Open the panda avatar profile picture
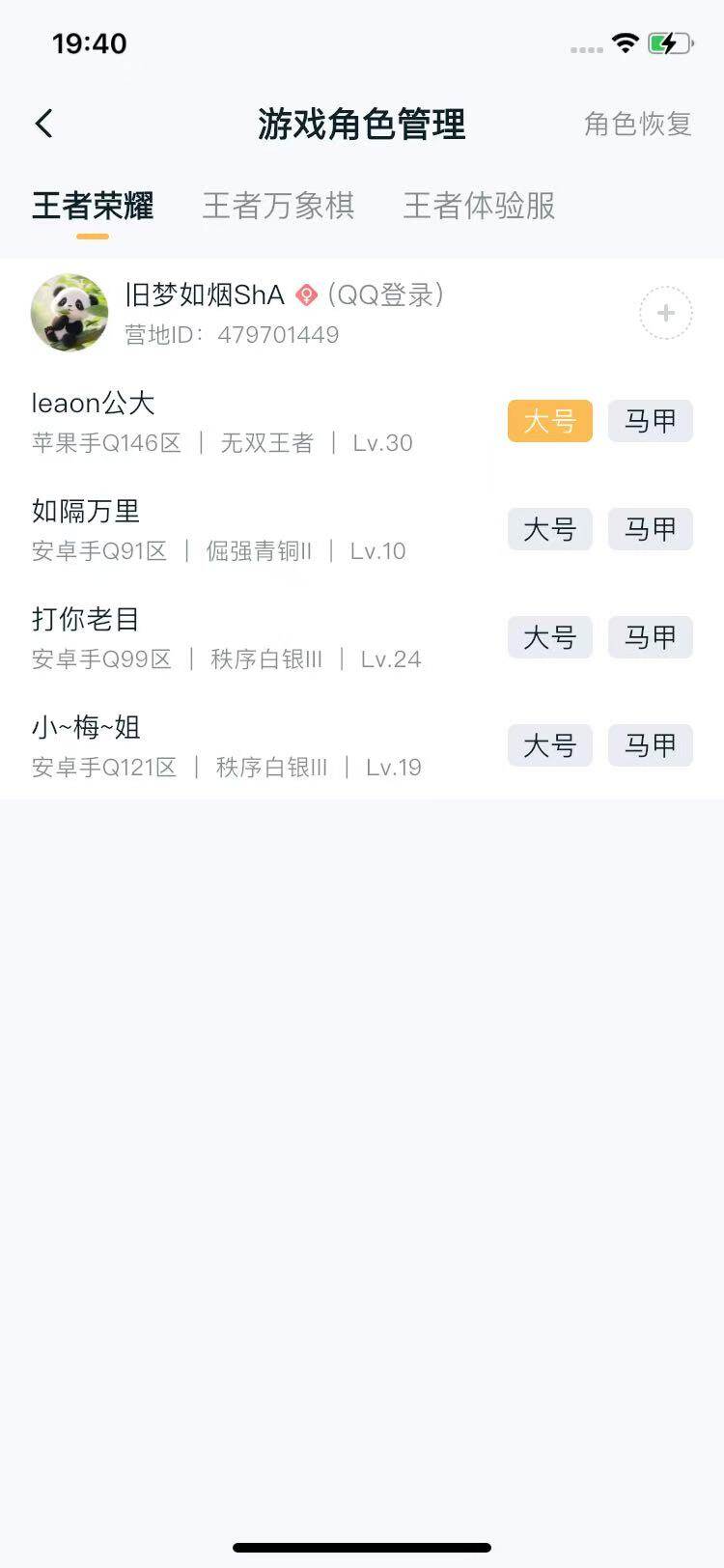This screenshot has height=1568, width=724. point(69,312)
